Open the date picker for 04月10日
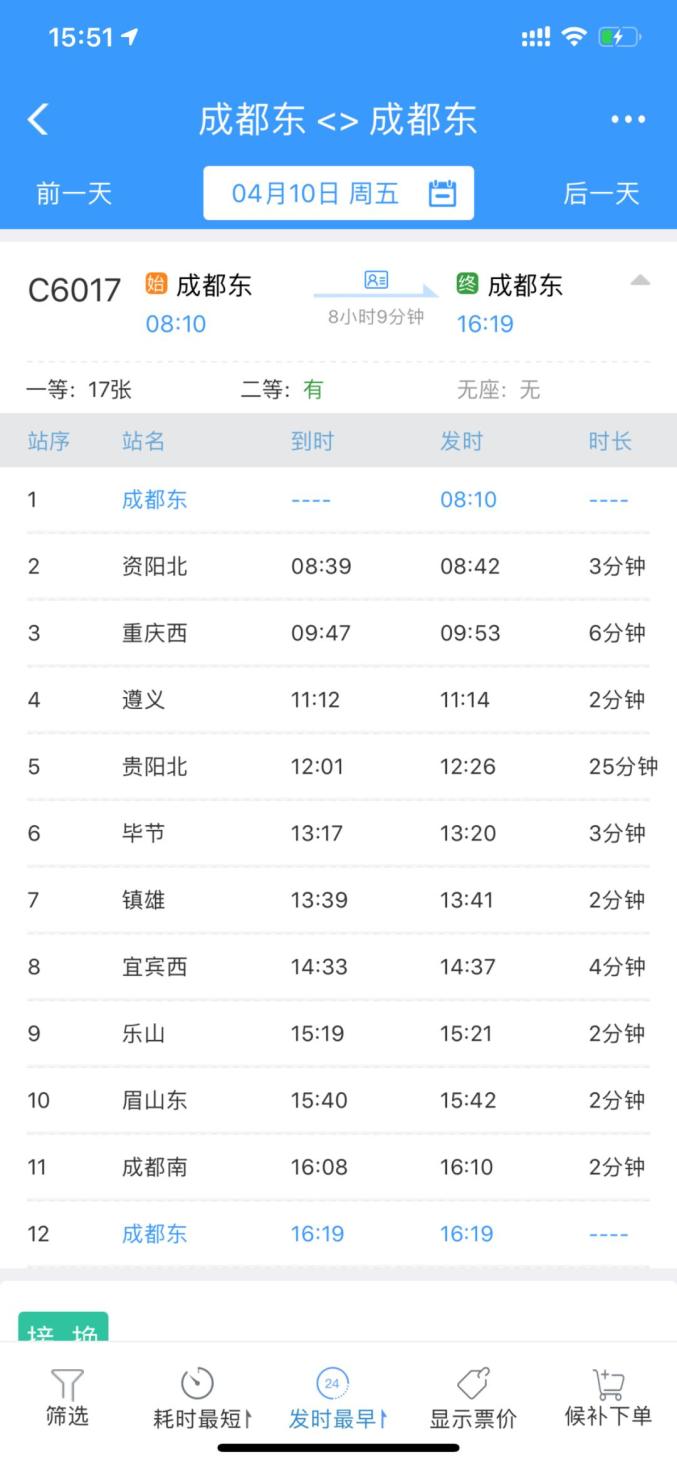The image size is (677, 1465). click(x=339, y=193)
